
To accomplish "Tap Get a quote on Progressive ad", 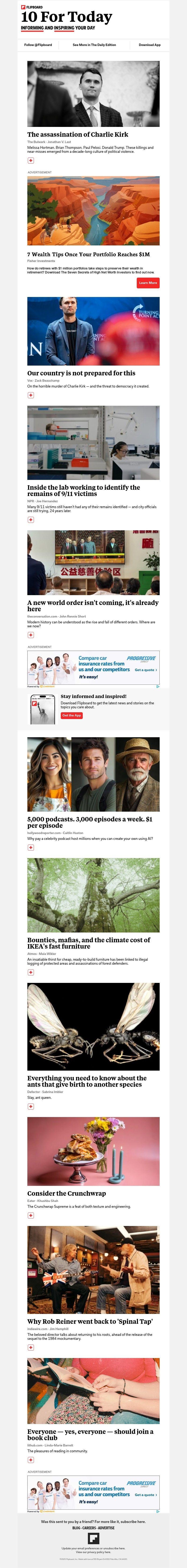I will pyautogui.click(x=146, y=670).
